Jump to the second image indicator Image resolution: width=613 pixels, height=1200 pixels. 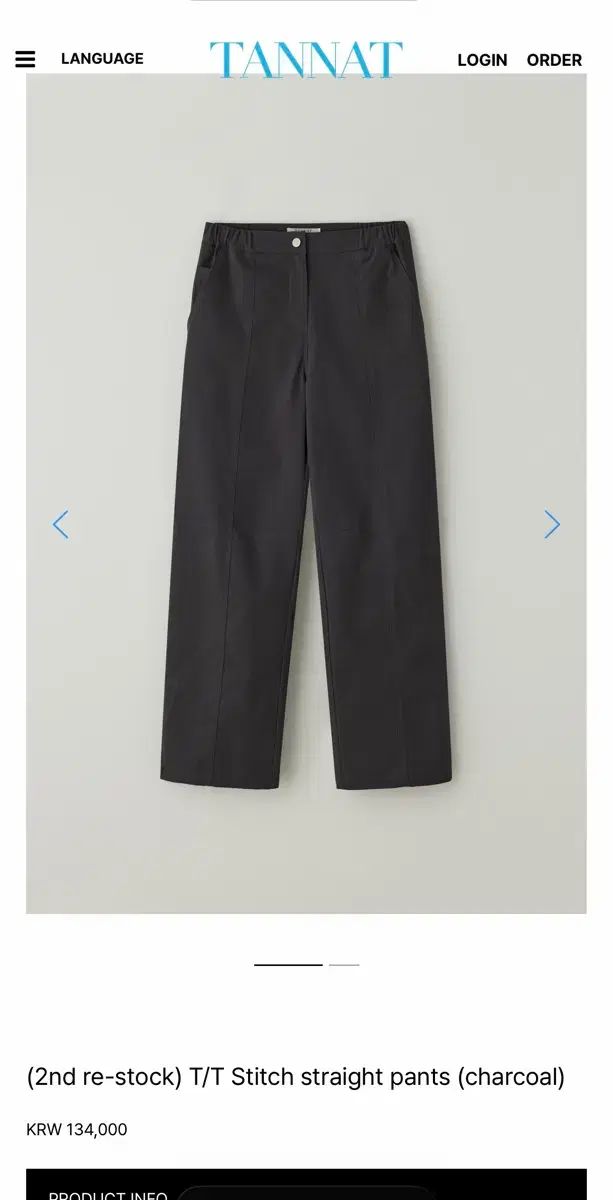point(344,965)
